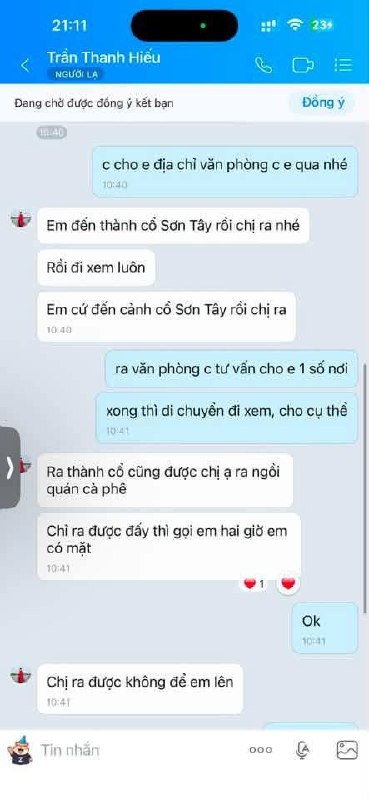The width and height of the screenshot is (369, 800).
Task: Tap sender's avatar beside Sơn Tây message
Action: [x=21, y=219]
